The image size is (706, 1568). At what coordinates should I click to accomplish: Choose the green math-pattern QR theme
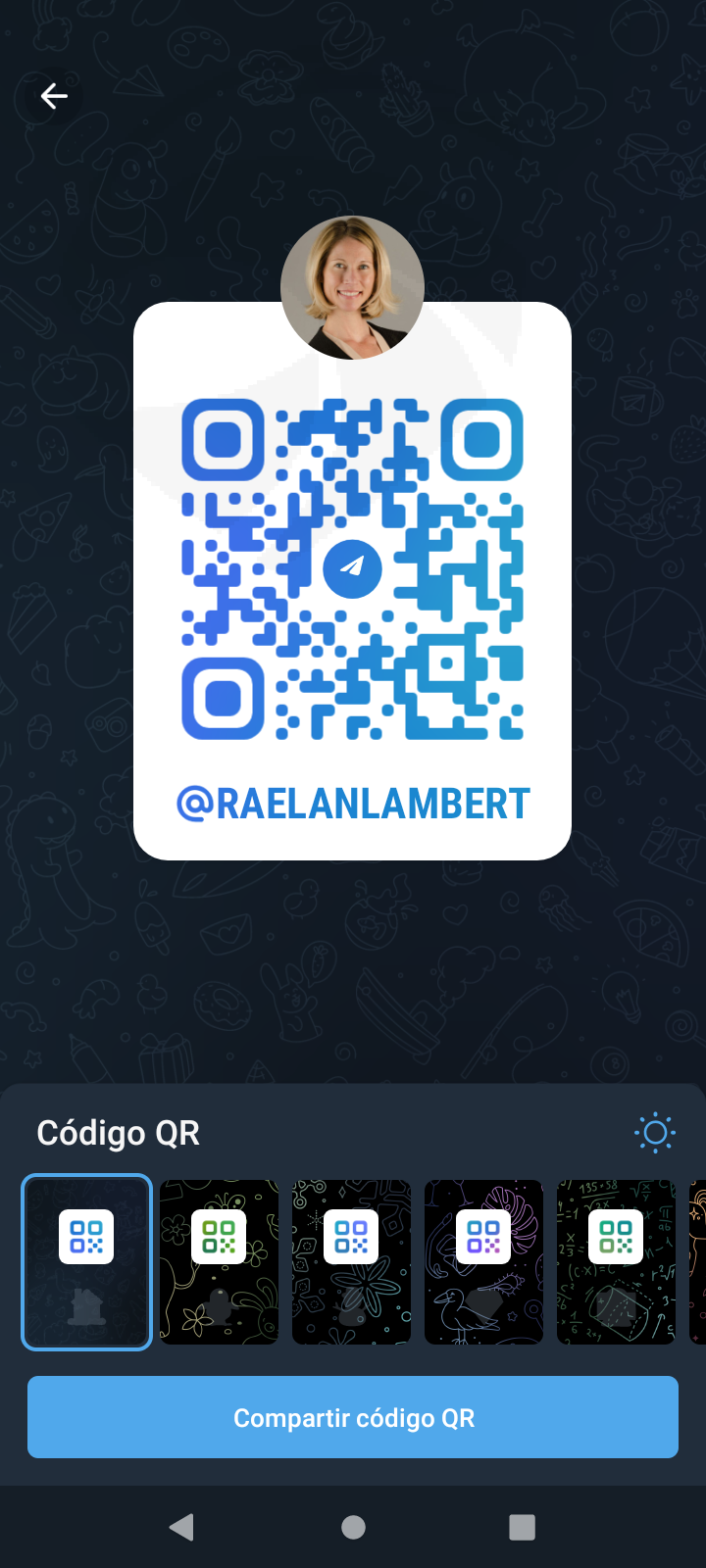tap(616, 1262)
